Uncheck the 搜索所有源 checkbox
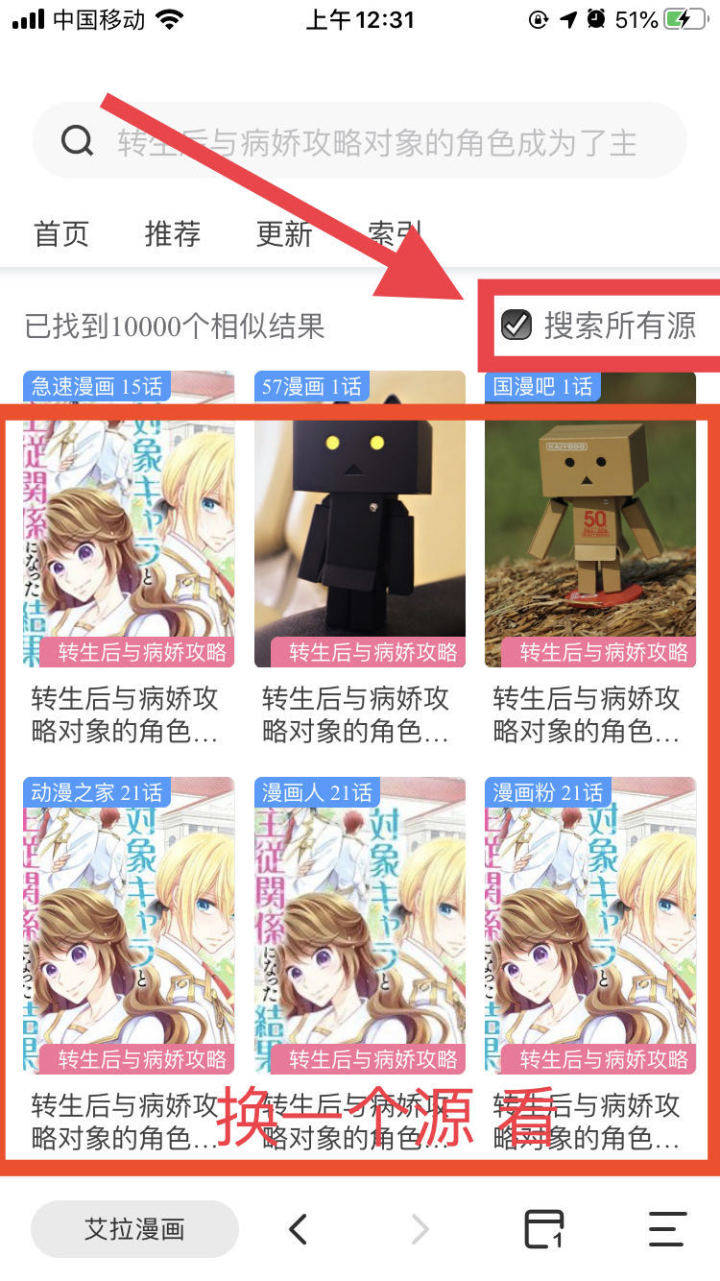Viewport: 720px width, 1281px height. pos(516,326)
